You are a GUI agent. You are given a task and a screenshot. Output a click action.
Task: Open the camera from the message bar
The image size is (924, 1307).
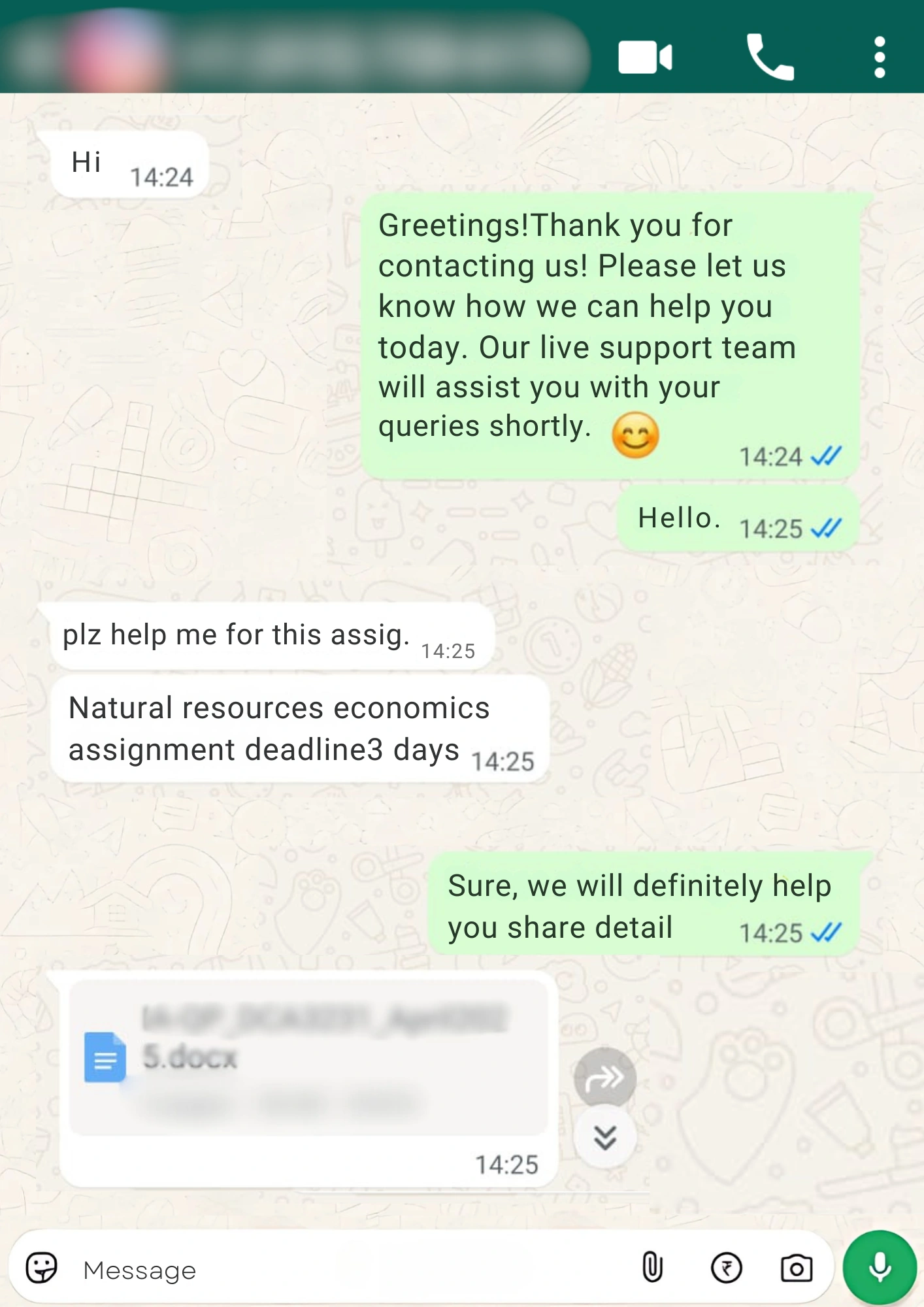pyautogui.click(x=797, y=1268)
